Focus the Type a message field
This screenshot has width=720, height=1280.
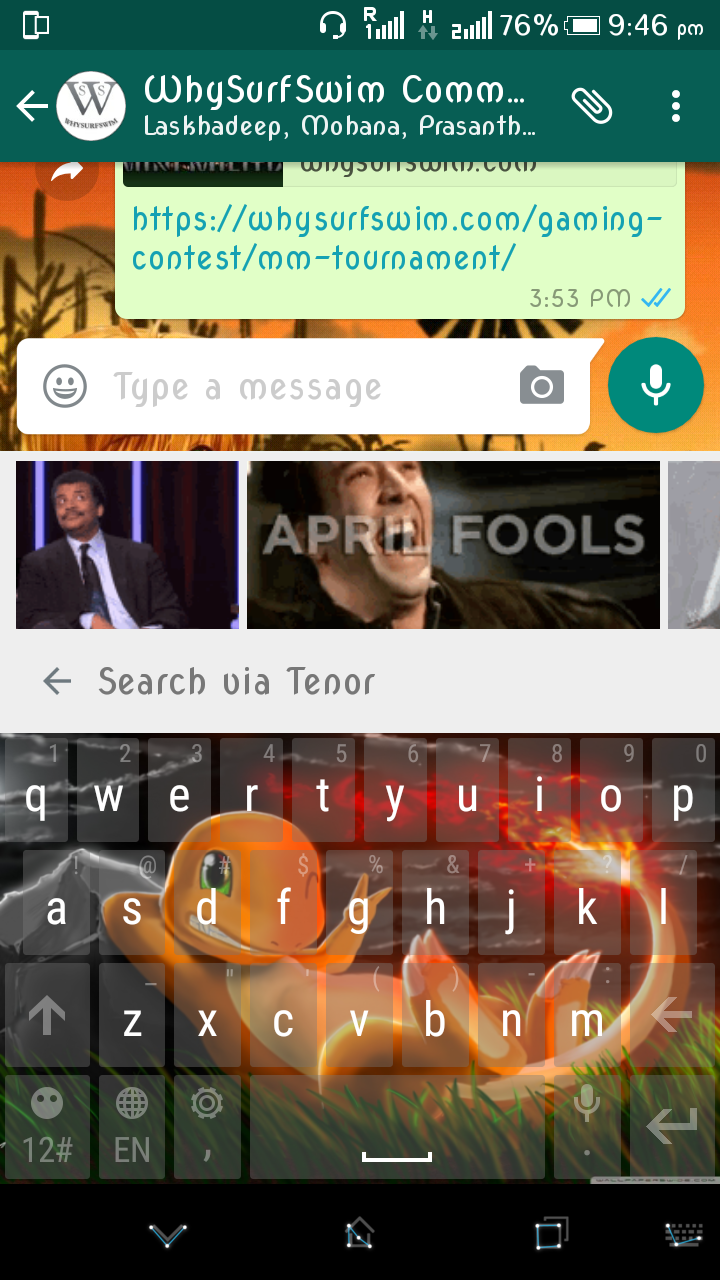(x=300, y=387)
